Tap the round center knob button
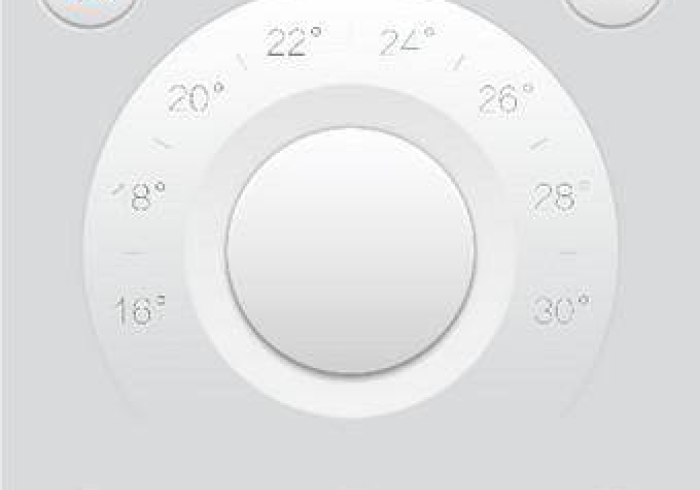700x490 pixels. 350,250
